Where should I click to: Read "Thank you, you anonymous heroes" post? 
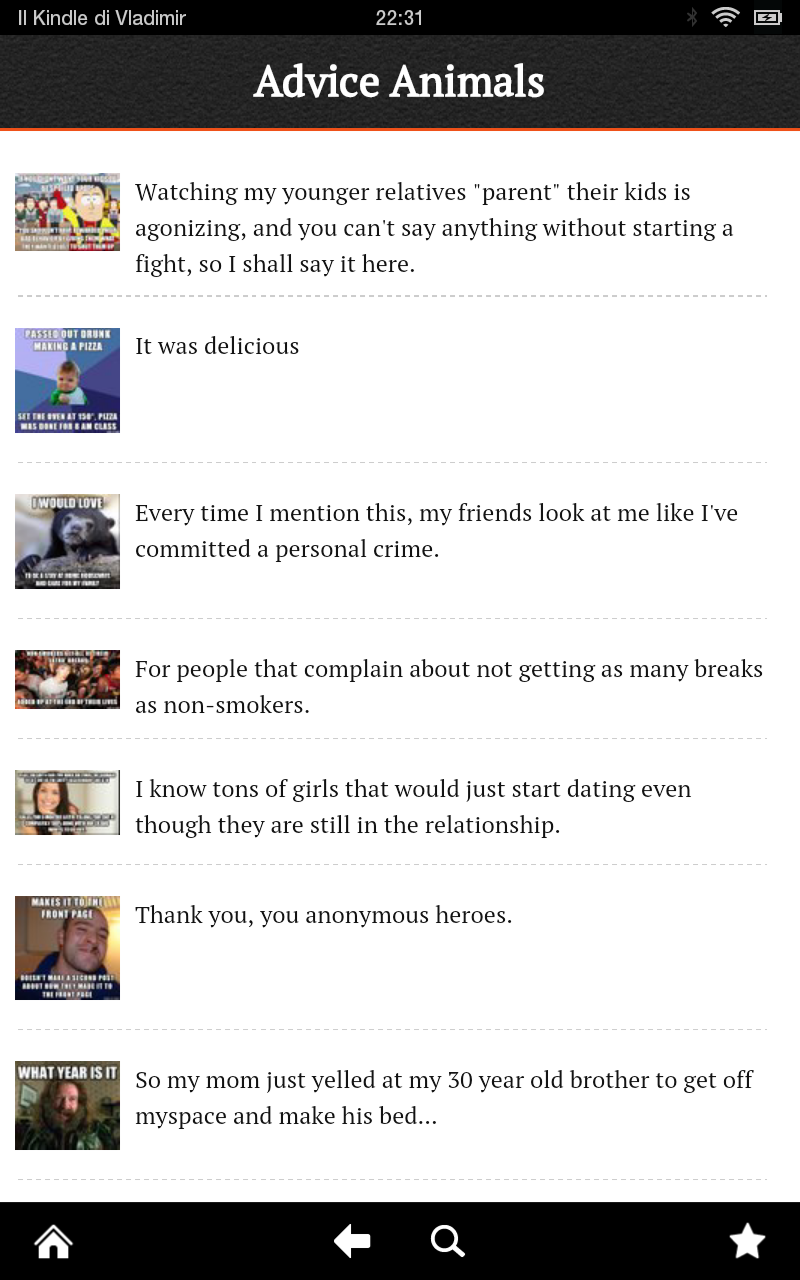[323, 915]
